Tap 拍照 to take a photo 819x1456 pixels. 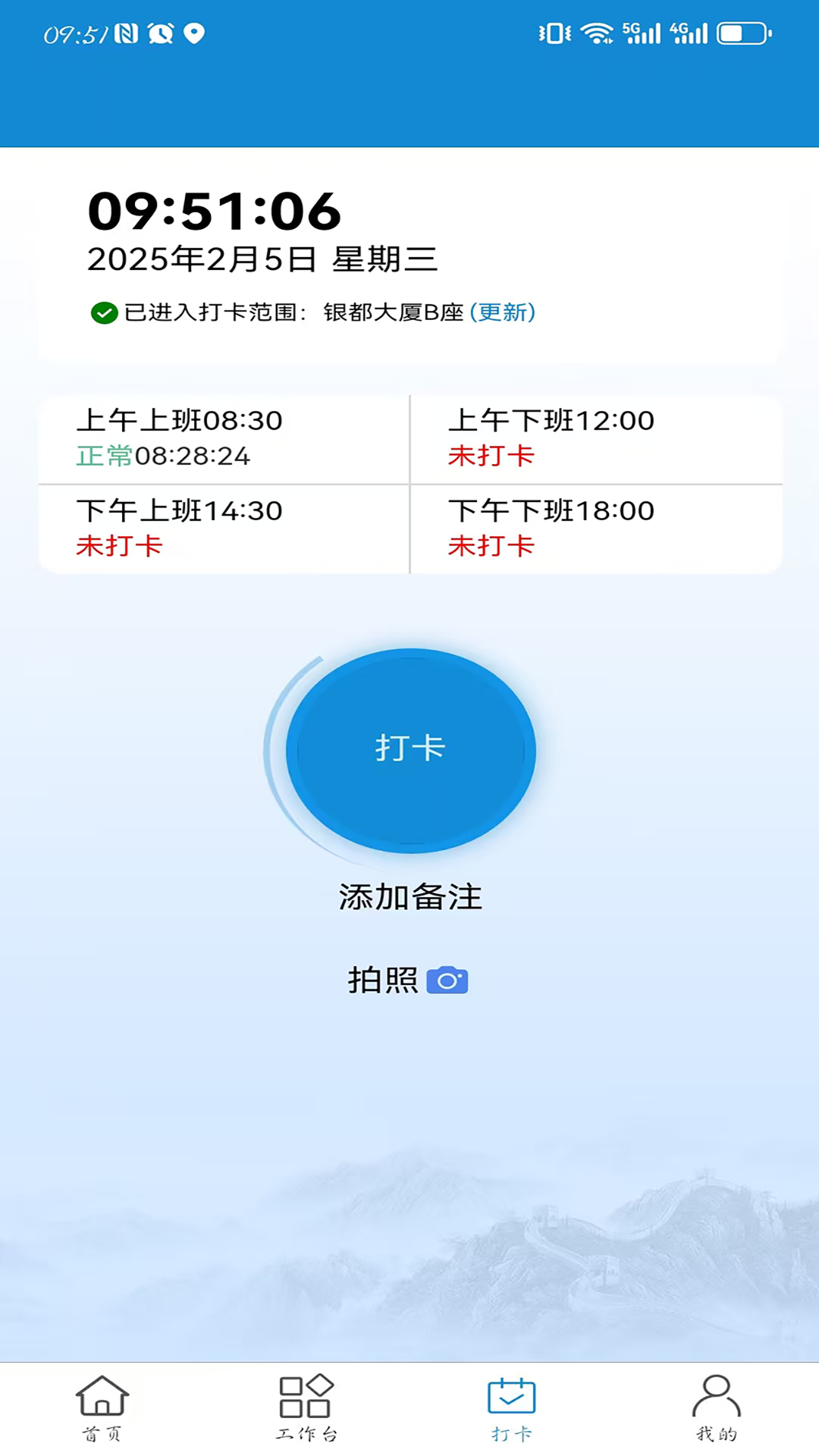click(383, 979)
